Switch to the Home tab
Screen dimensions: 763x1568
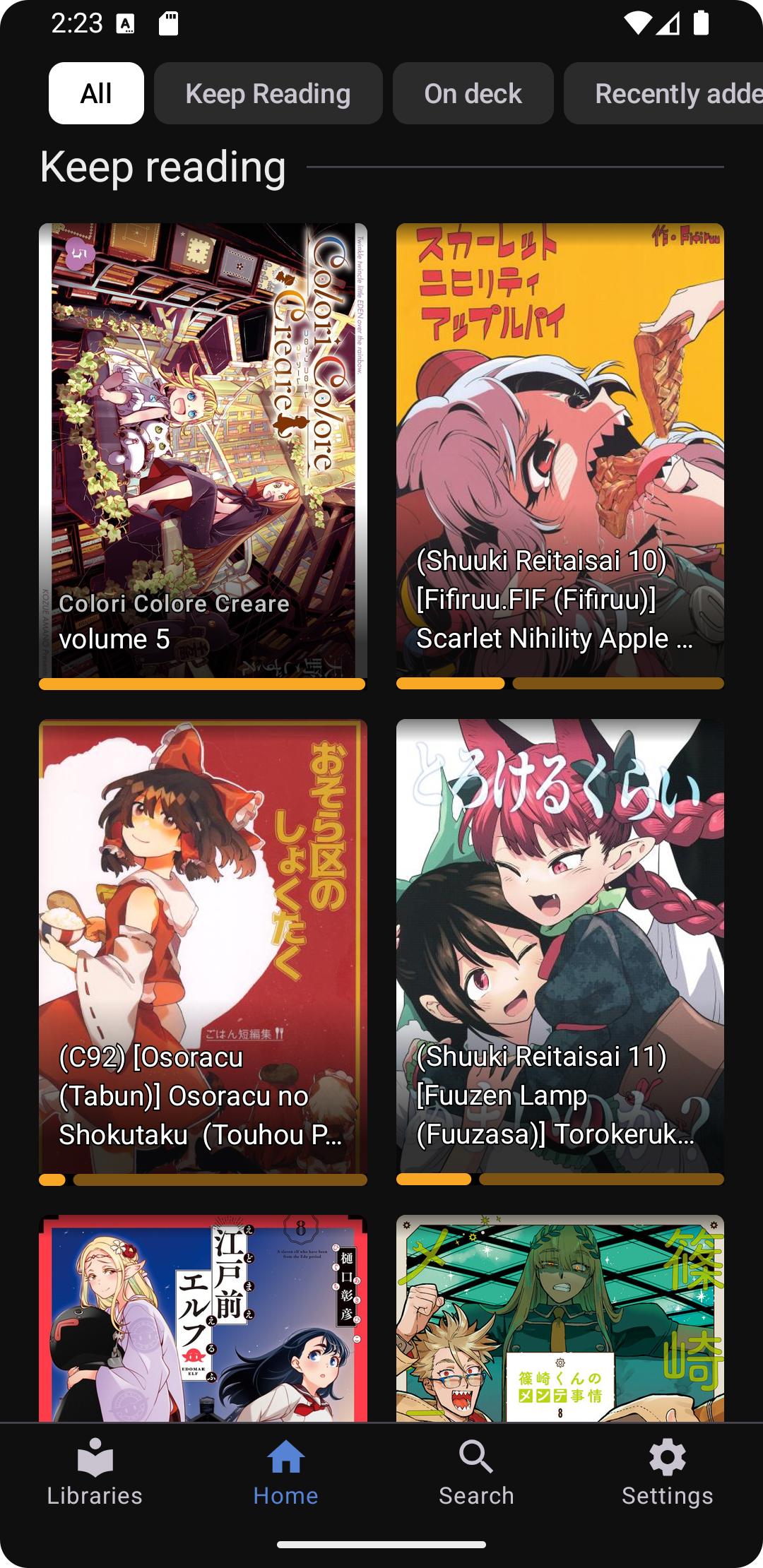285,1472
